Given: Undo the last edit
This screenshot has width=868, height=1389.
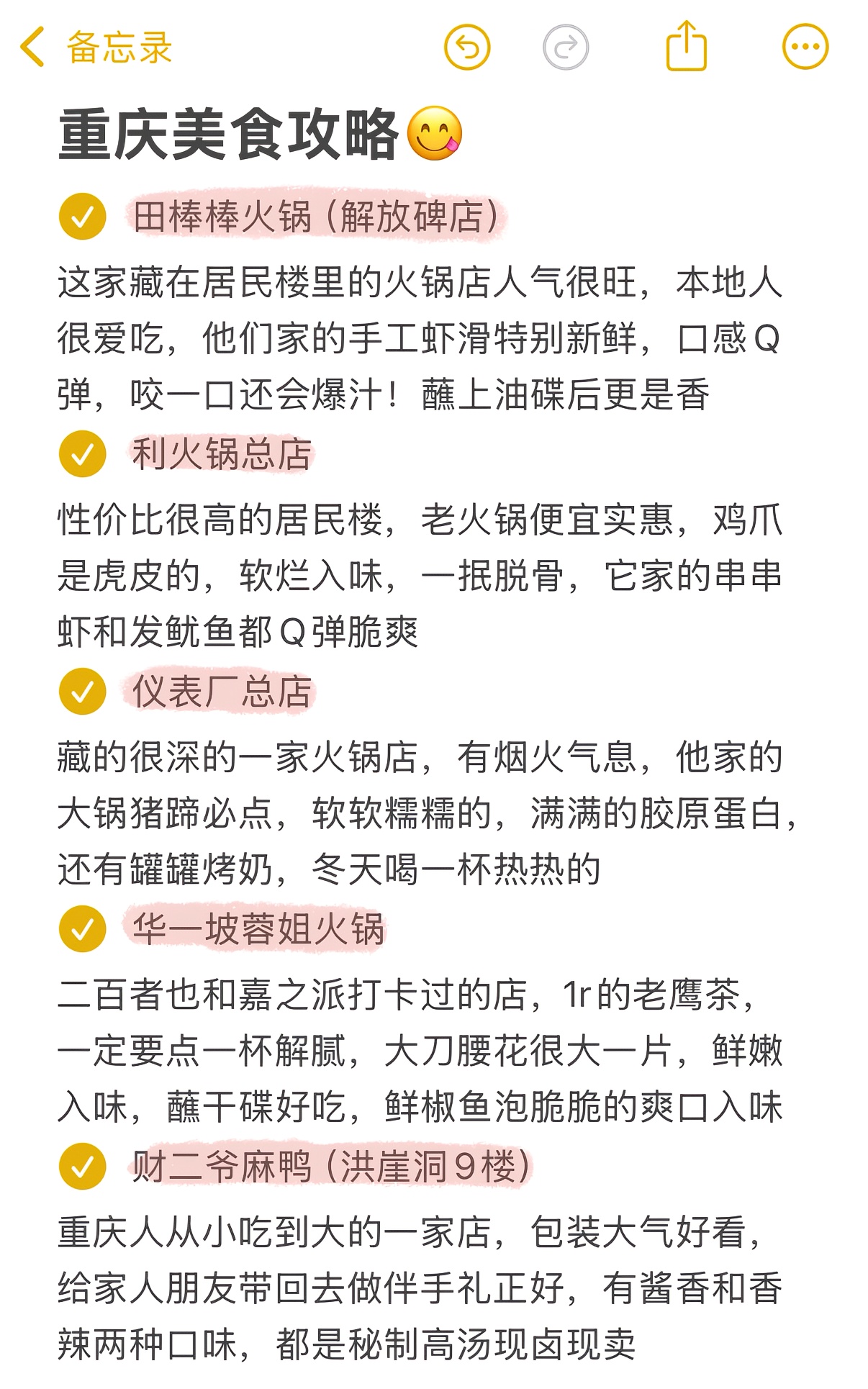Looking at the screenshot, I should pyautogui.click(x=467, y=47).
